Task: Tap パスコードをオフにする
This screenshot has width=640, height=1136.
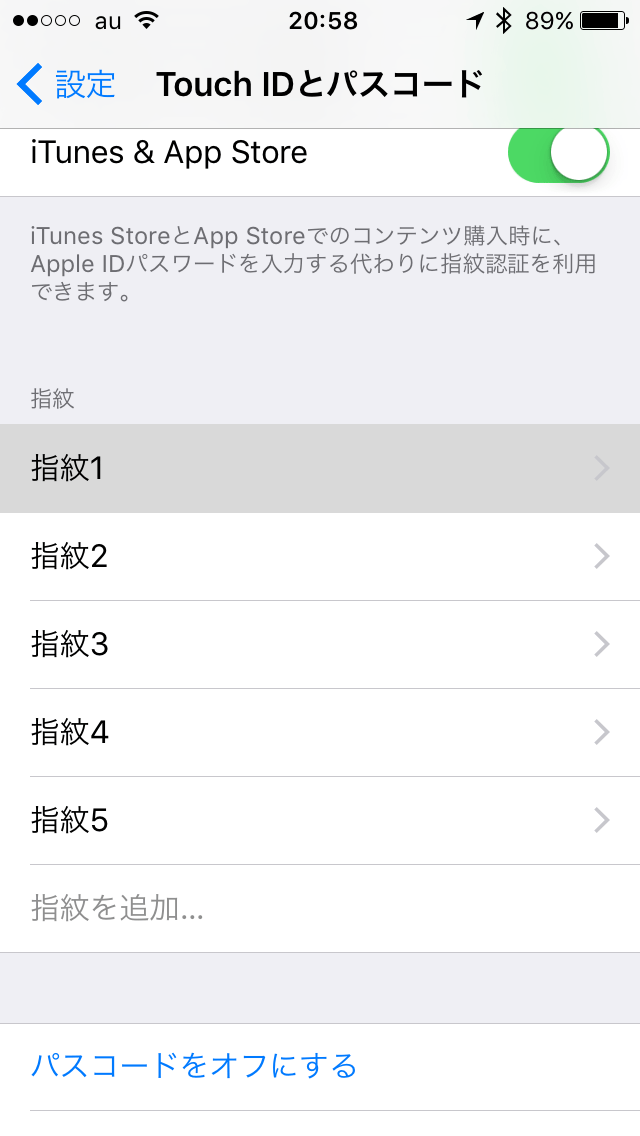Action: 194,1065
